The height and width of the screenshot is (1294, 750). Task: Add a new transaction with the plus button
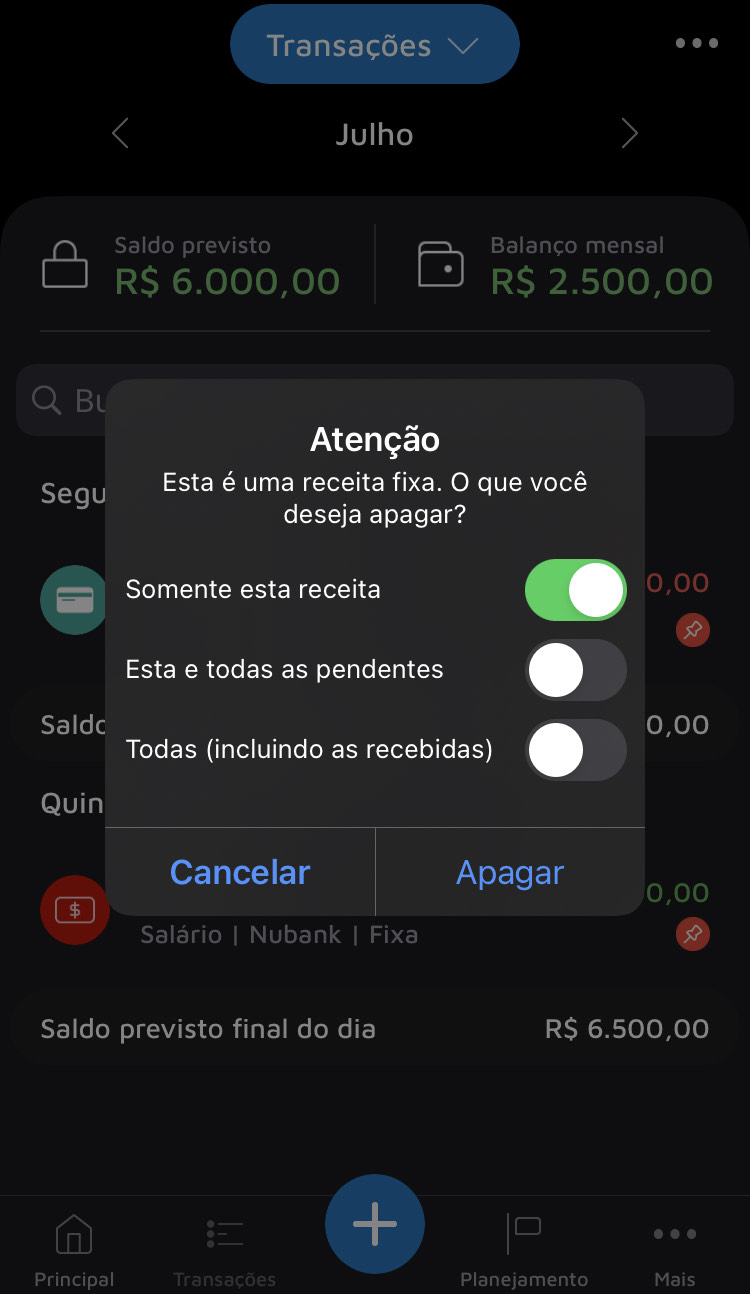(374, 1224)
